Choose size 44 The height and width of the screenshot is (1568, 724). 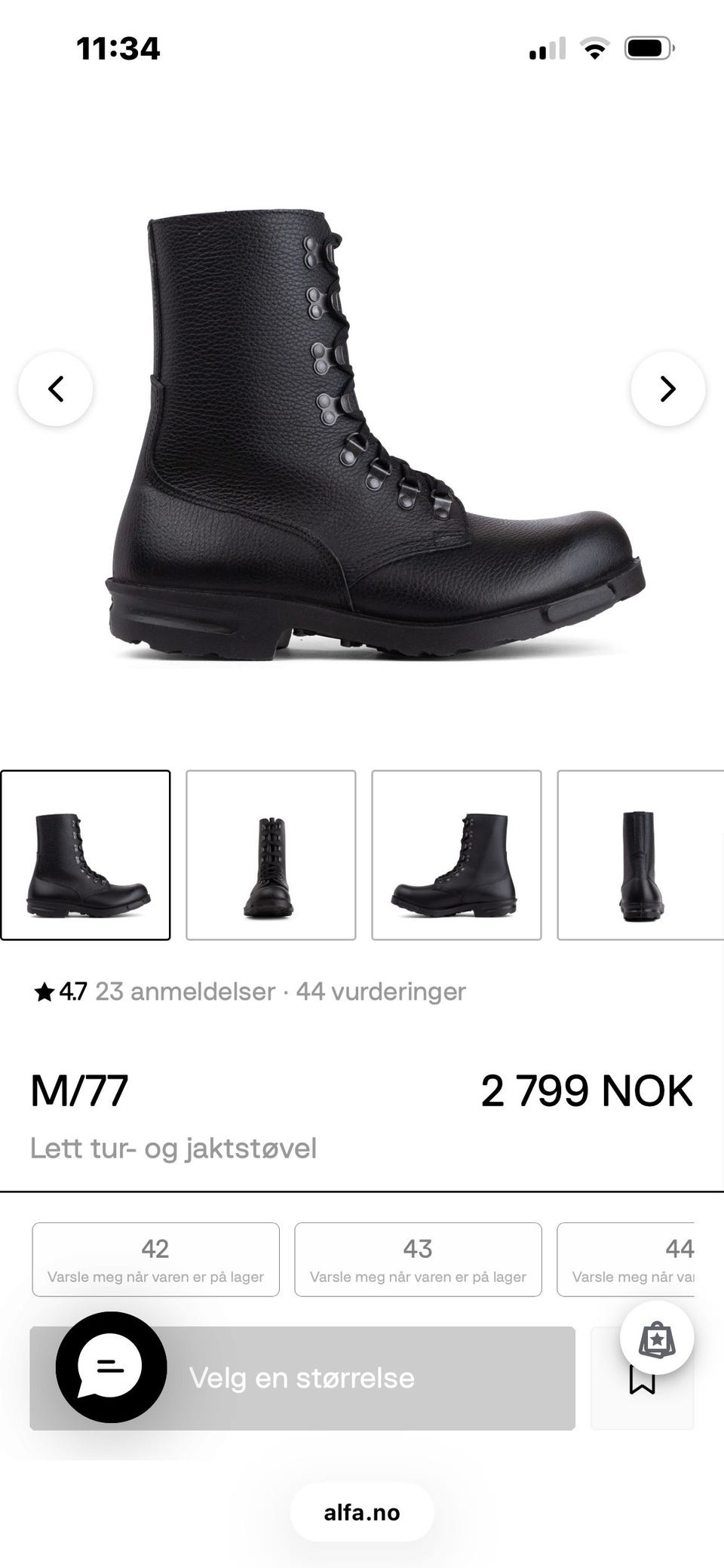point(626,1259)
